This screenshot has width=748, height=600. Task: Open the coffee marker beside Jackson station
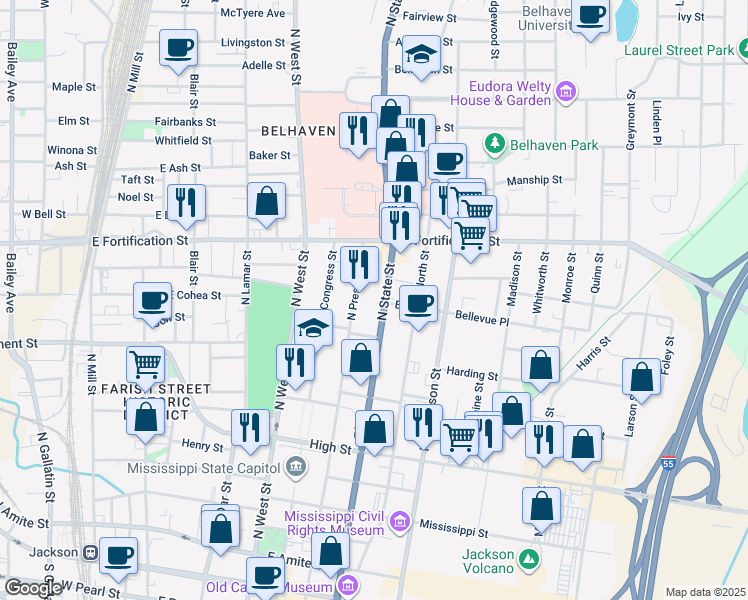coord(118,555)
